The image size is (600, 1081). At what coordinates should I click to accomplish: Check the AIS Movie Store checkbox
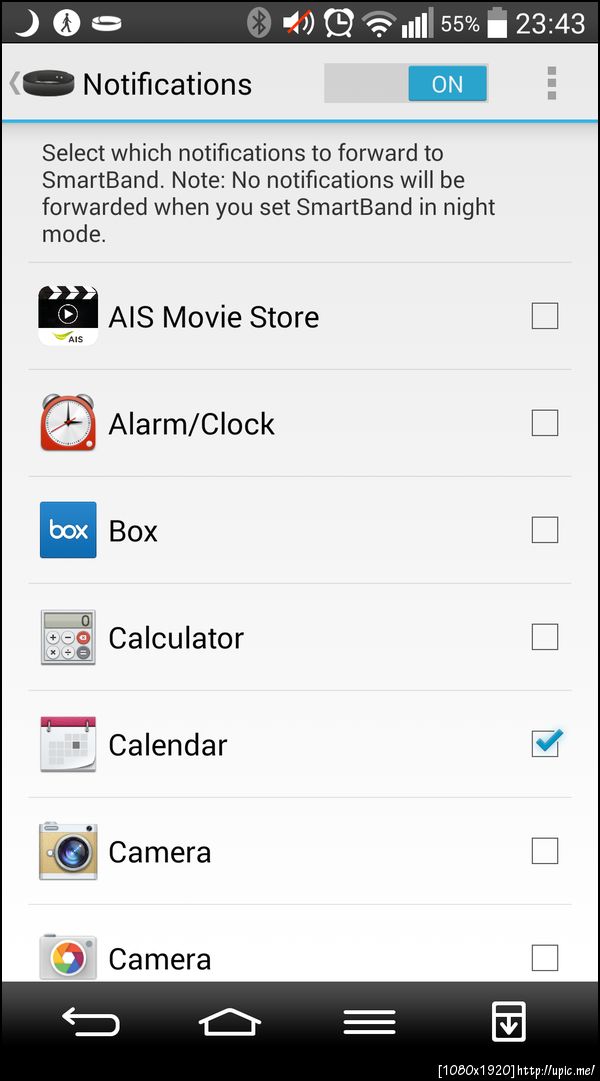[545, 317]
